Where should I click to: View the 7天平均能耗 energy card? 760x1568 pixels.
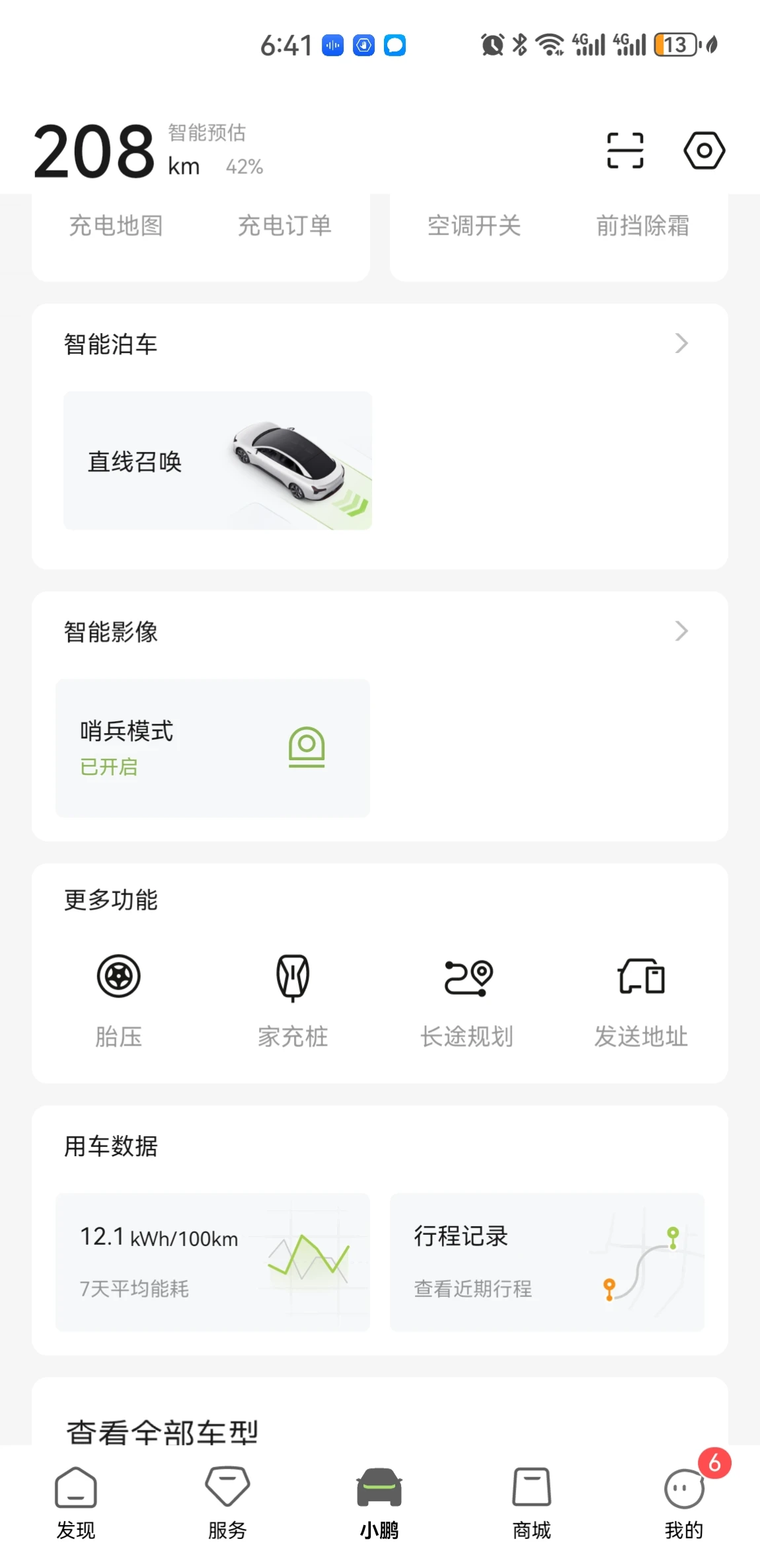pyautogui.click(x=212, y=1261)
